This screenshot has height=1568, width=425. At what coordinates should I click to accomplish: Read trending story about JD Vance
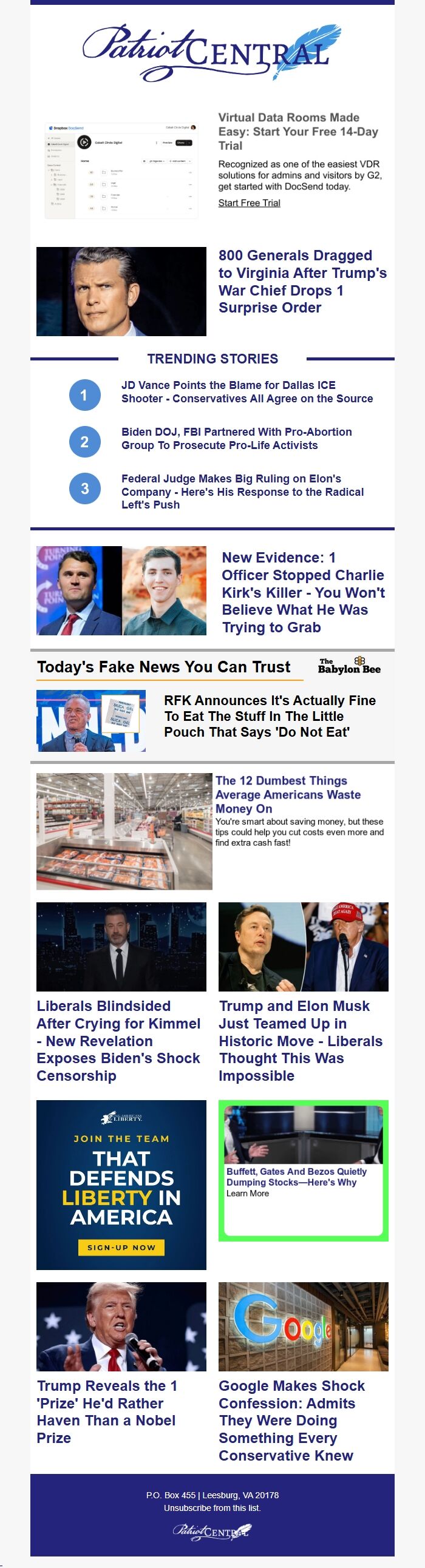tap(246, 392)
